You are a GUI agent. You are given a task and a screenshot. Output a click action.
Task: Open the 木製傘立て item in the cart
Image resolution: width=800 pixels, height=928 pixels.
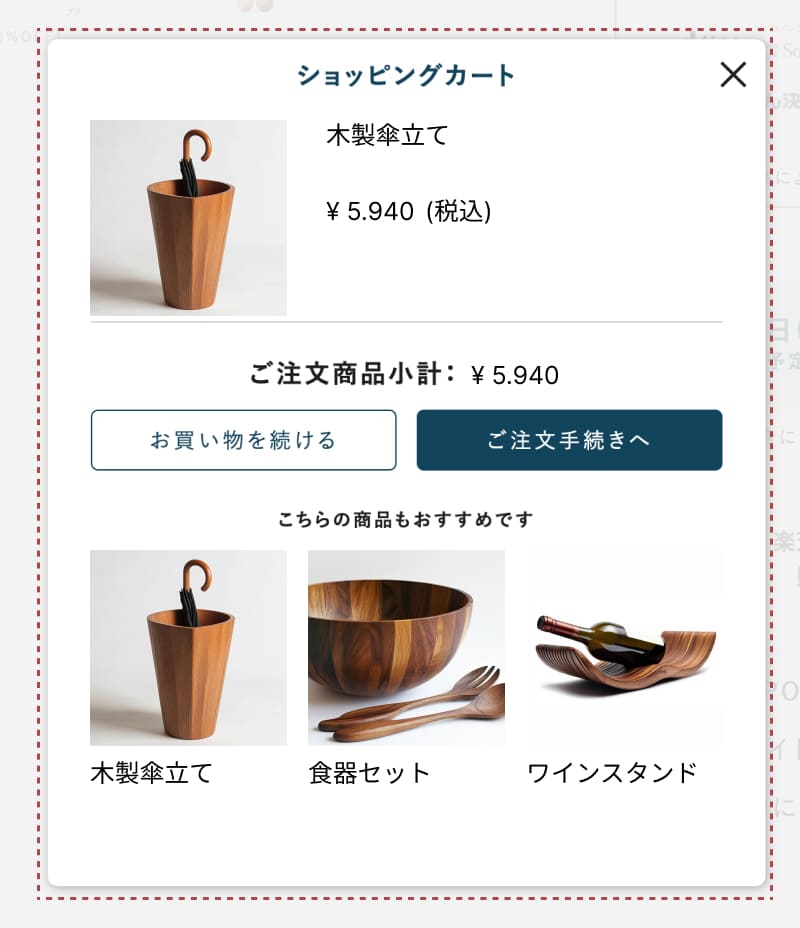188,218
